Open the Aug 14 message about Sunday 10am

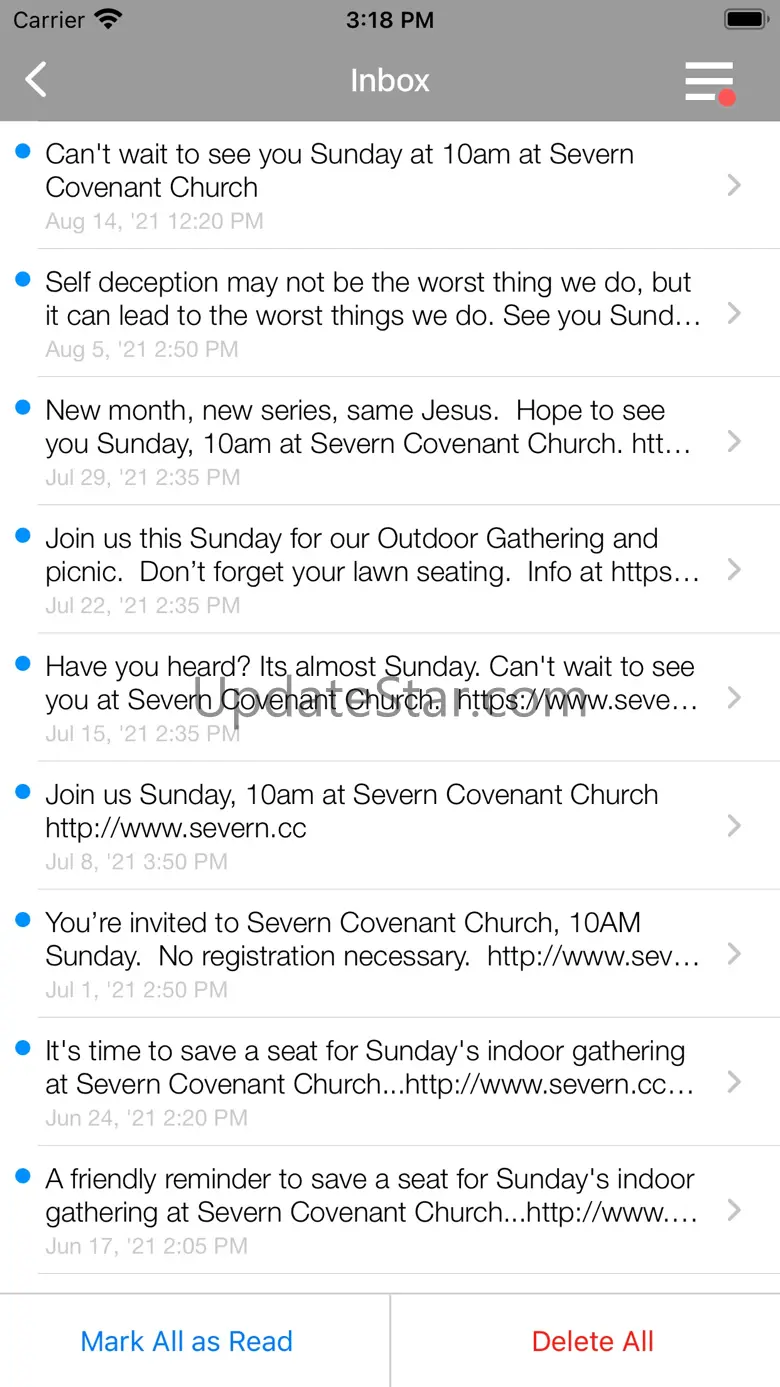tap(390, 185)
